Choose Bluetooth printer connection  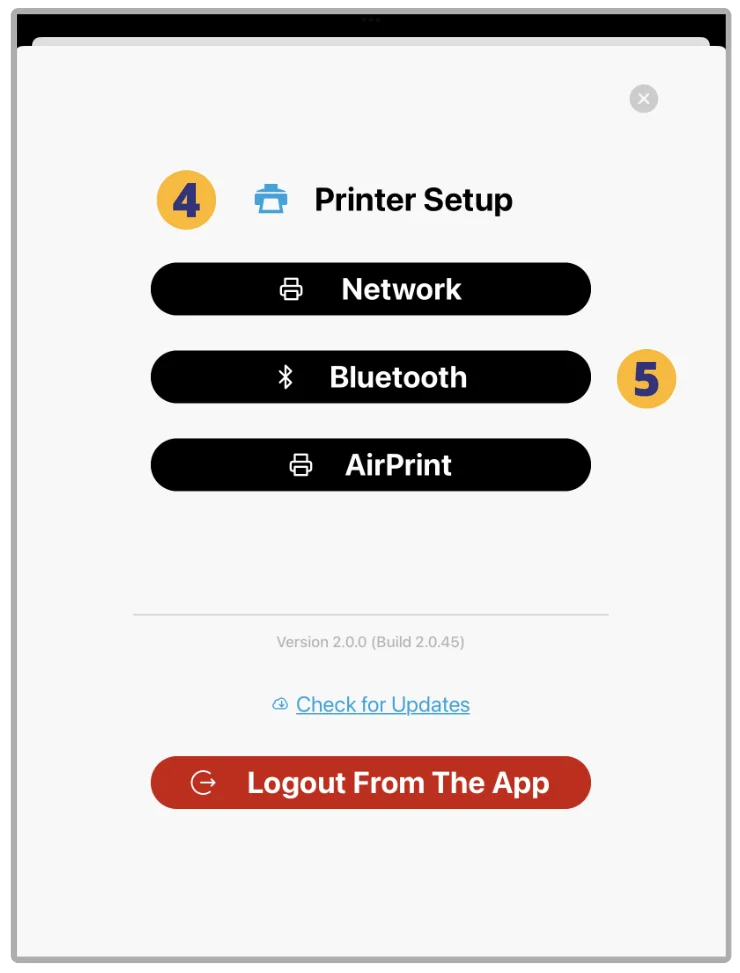click(x=370, y=377)
